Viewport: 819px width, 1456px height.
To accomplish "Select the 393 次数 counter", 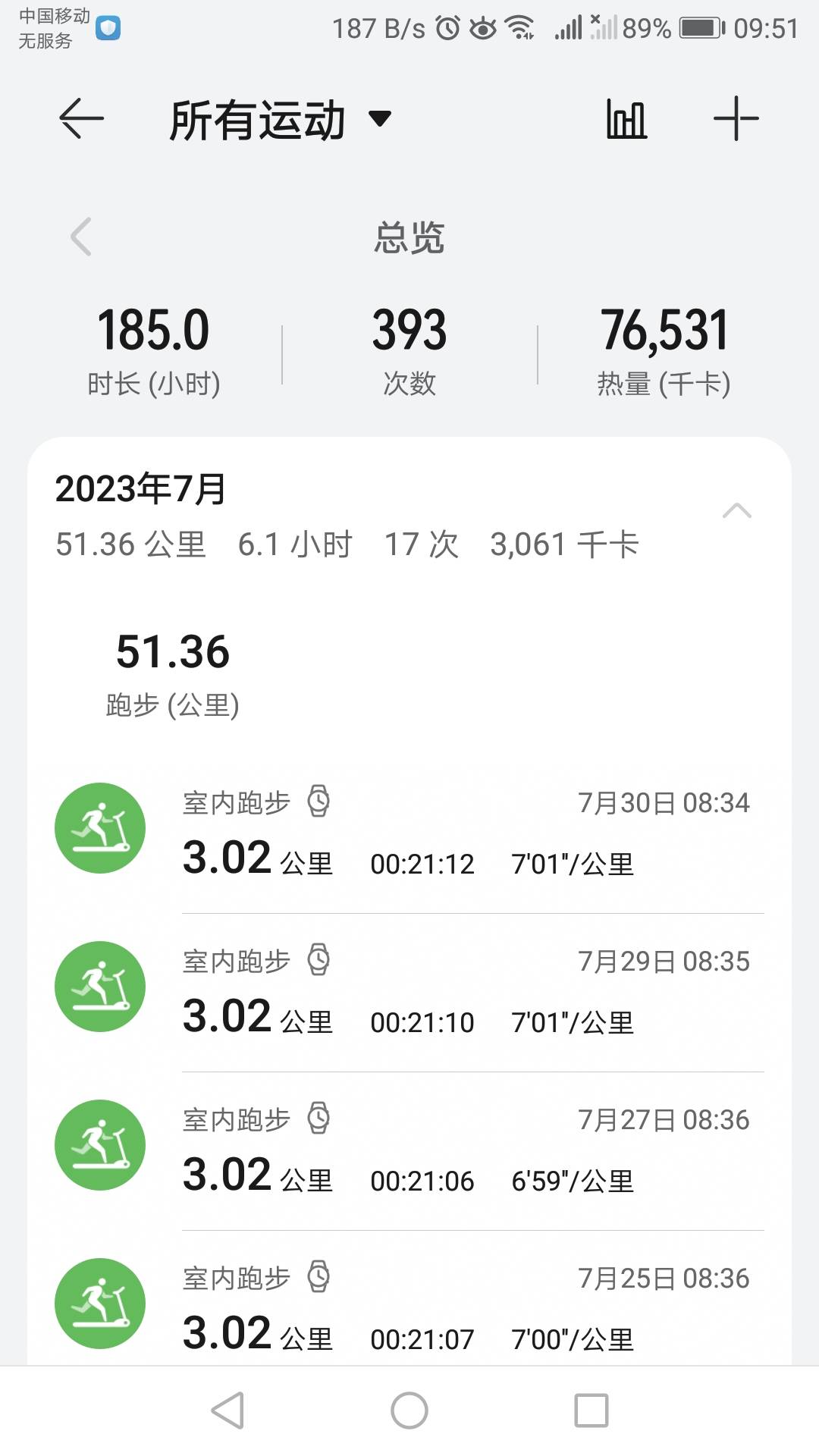I will (409, 349).
